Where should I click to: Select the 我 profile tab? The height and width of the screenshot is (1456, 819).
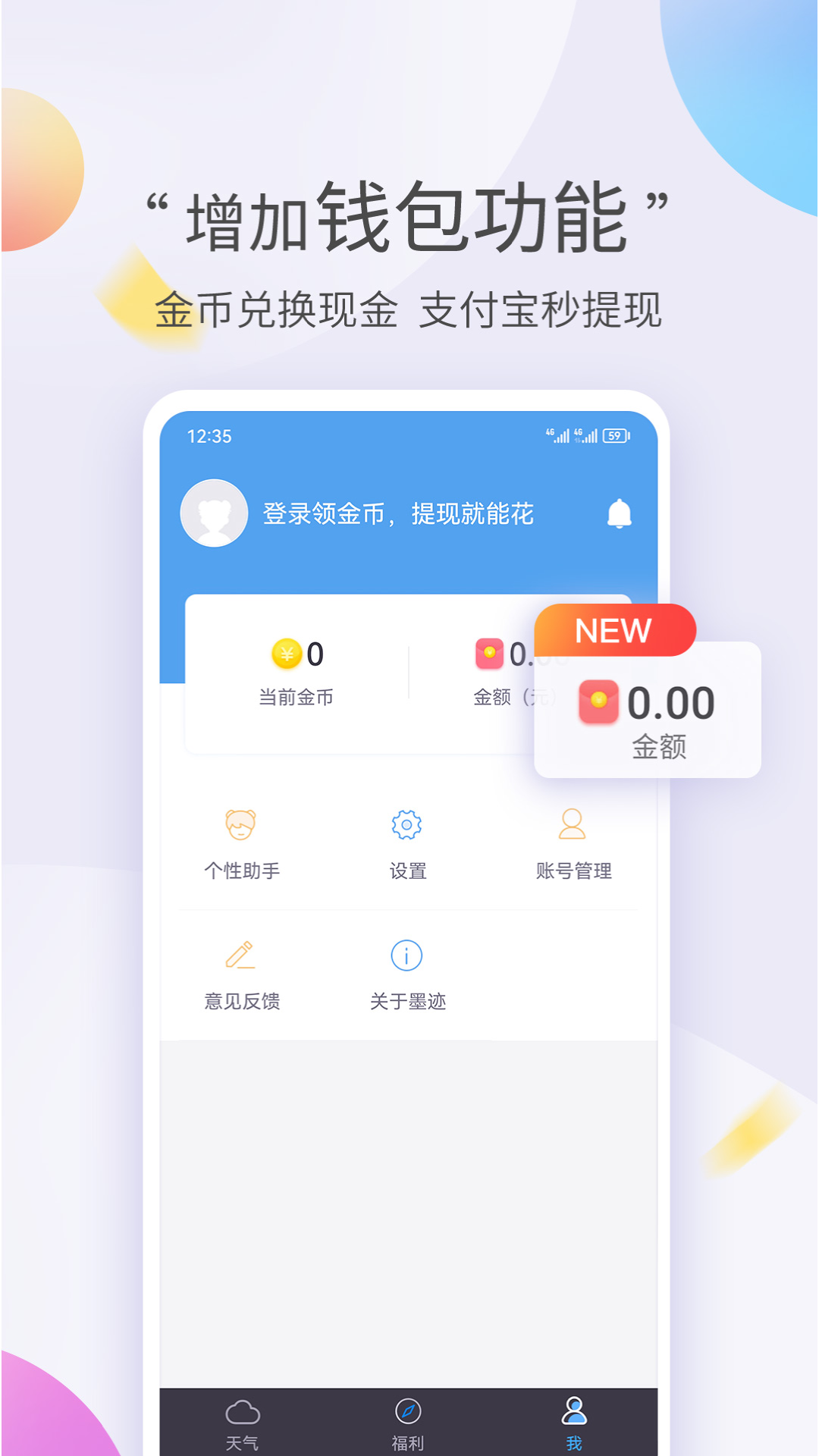[x=574, y=1426]
